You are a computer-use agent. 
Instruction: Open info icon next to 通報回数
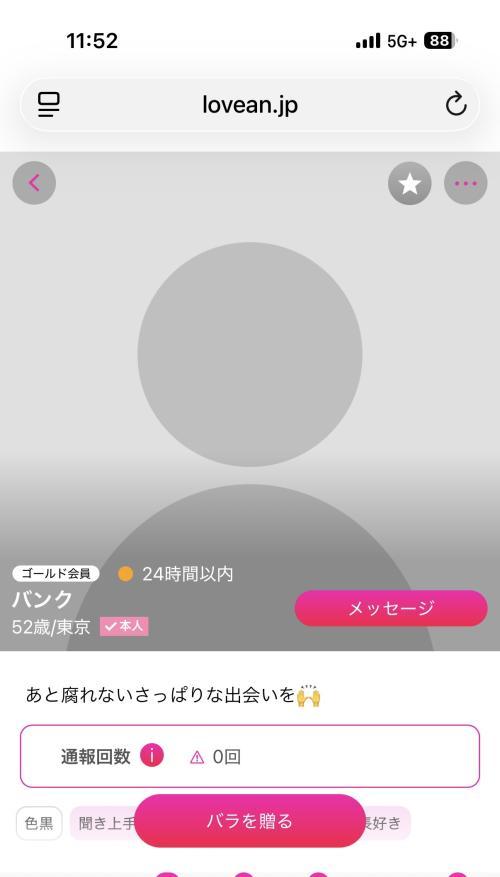[x=152, y=756]
